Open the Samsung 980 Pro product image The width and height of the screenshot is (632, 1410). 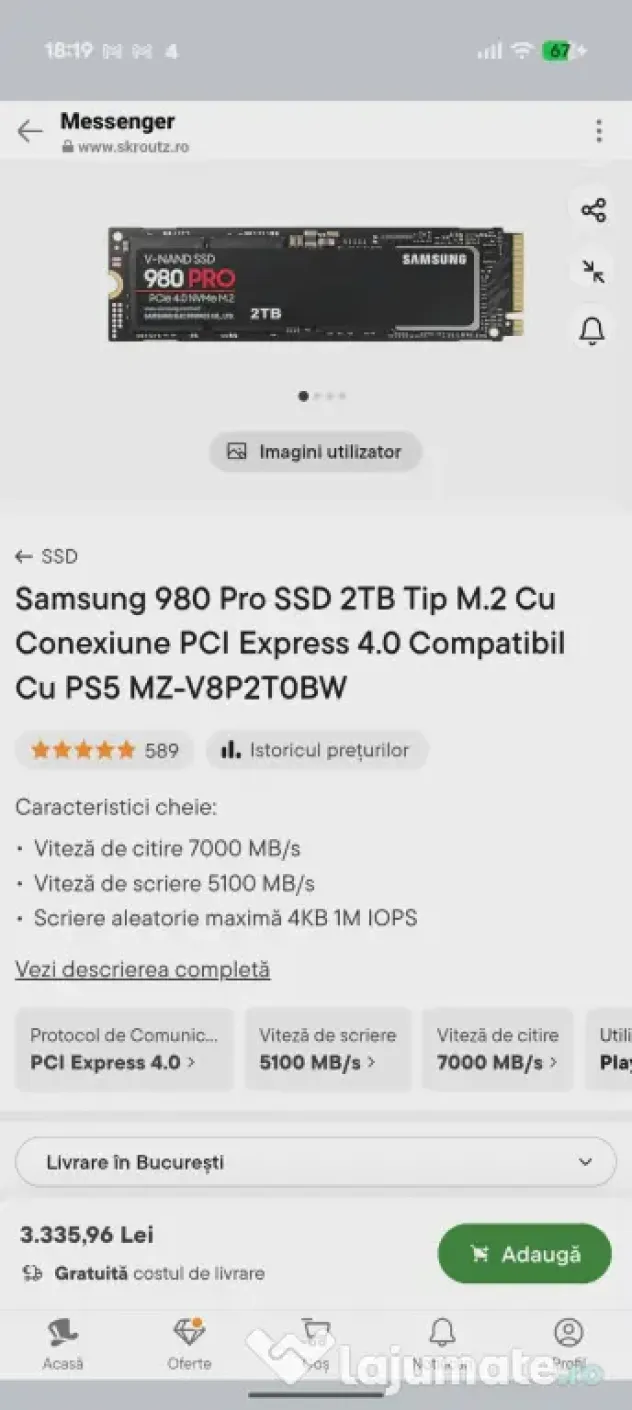[316, 284]
